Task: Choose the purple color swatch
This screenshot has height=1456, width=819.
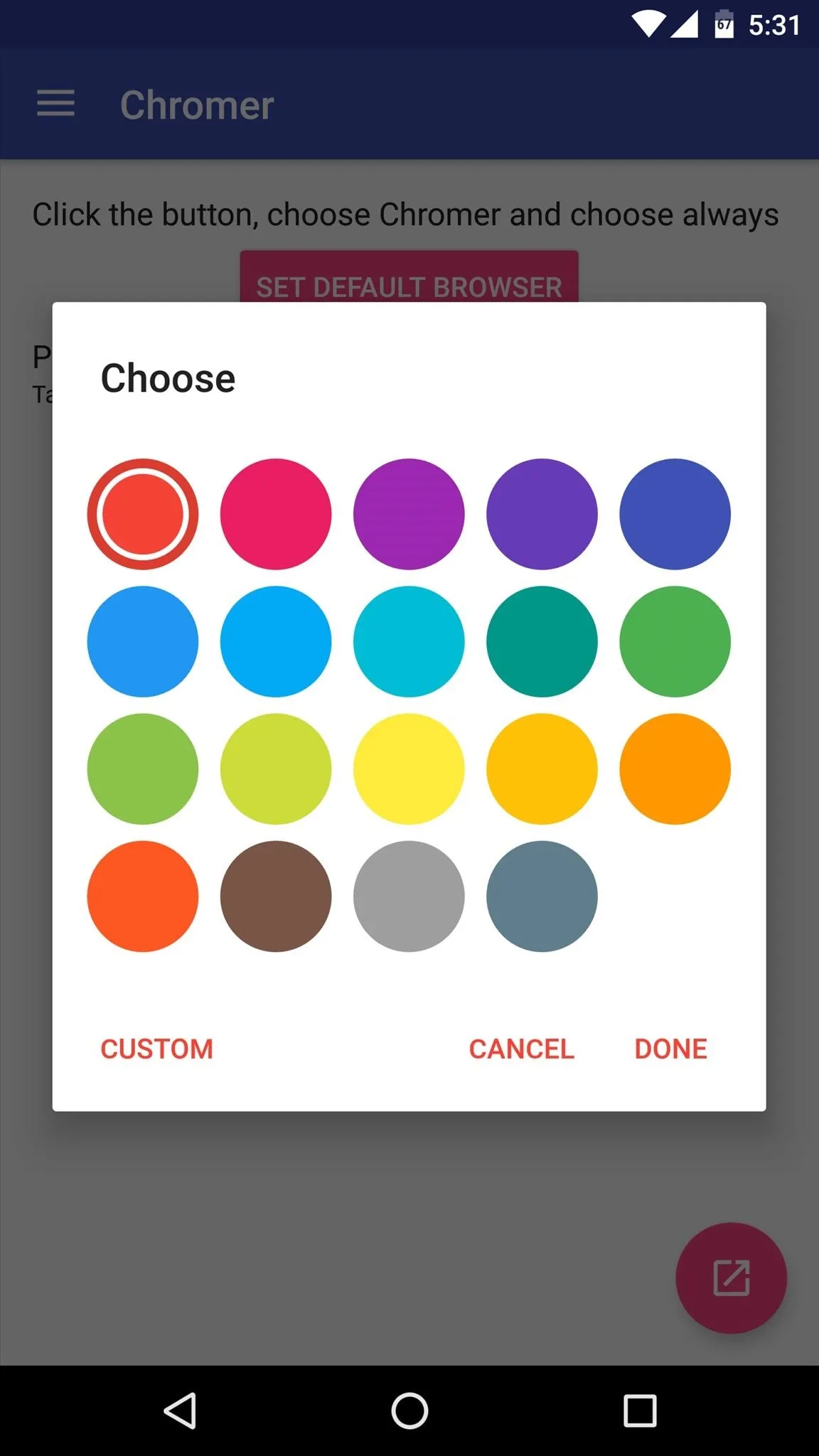Action: pos(409,514)
